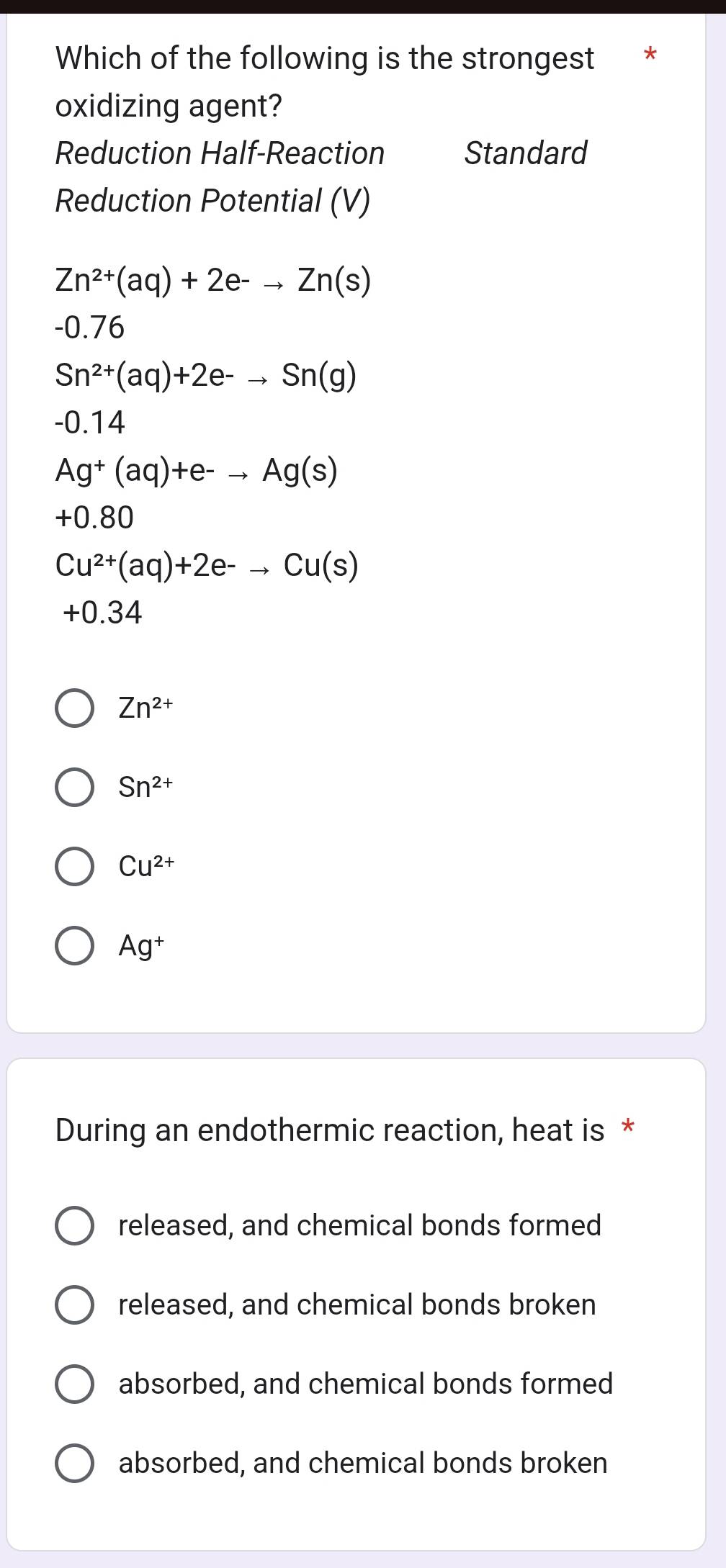Pick 'absorbed, and chemical bonds formed'
726x1568 pixels.
pyautogui.click(x=74, y=1384)
